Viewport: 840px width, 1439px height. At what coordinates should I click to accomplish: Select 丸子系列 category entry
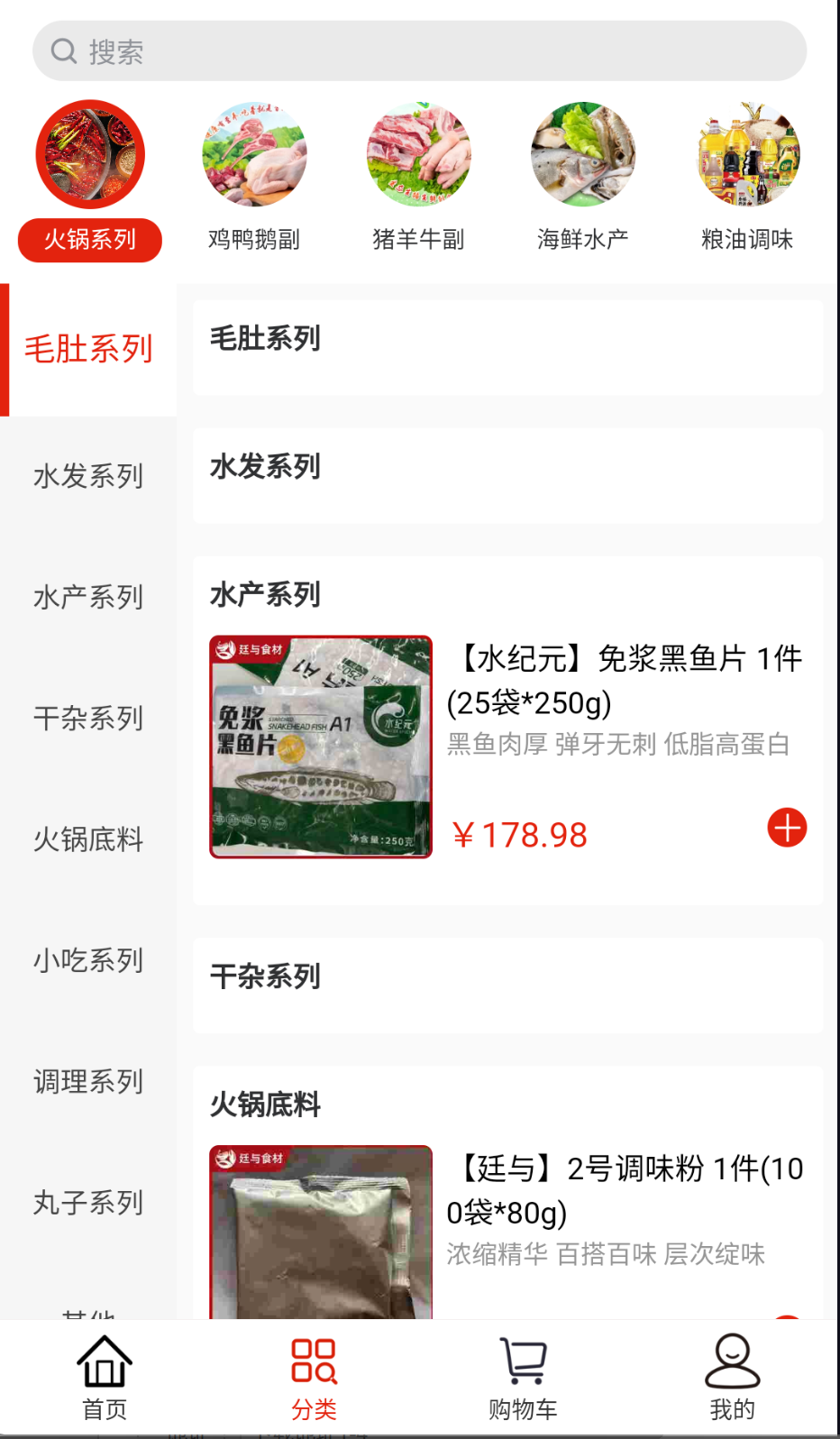click(x=87, y=1203)
